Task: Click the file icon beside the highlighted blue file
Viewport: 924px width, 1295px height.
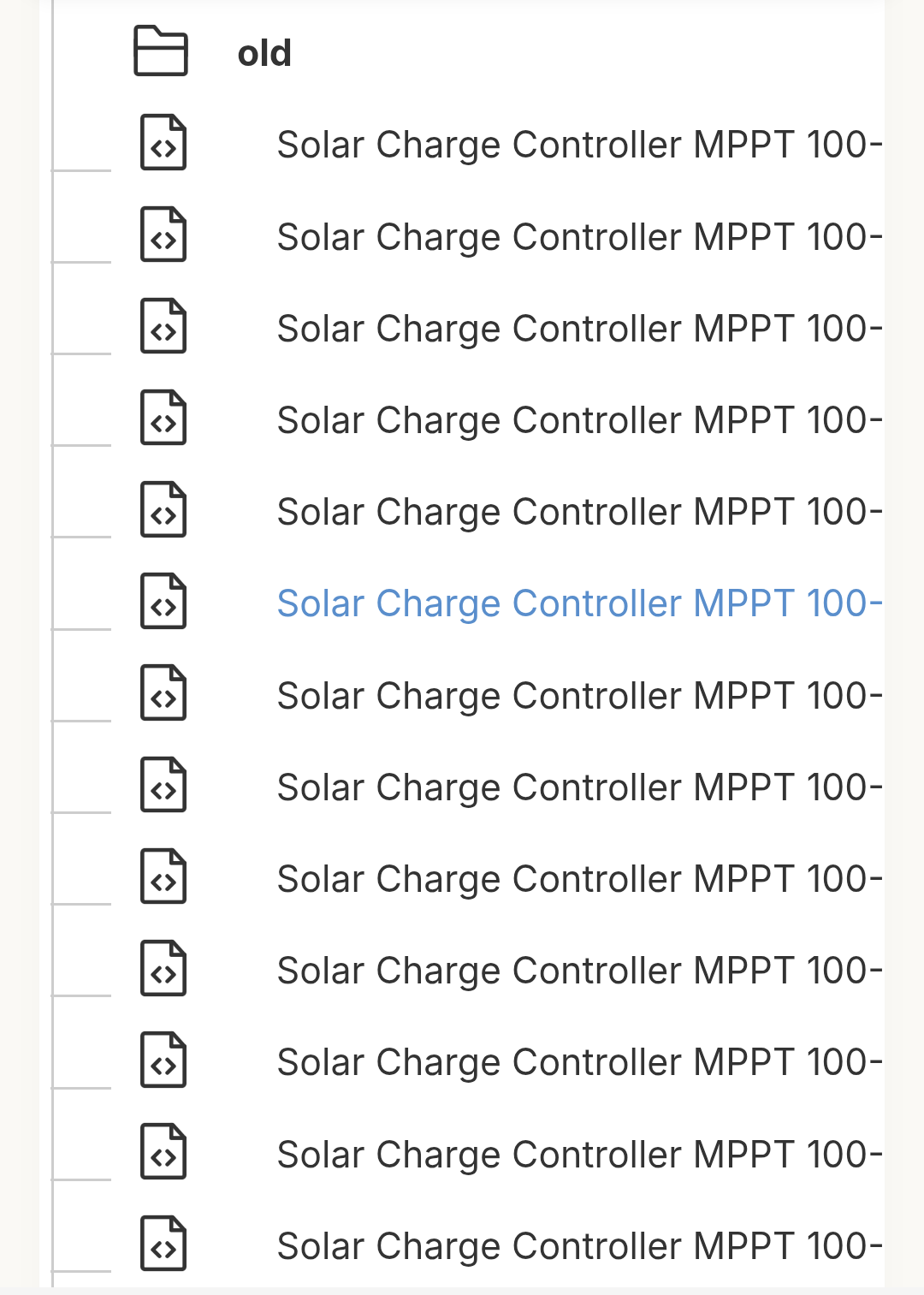Action: 163,602
